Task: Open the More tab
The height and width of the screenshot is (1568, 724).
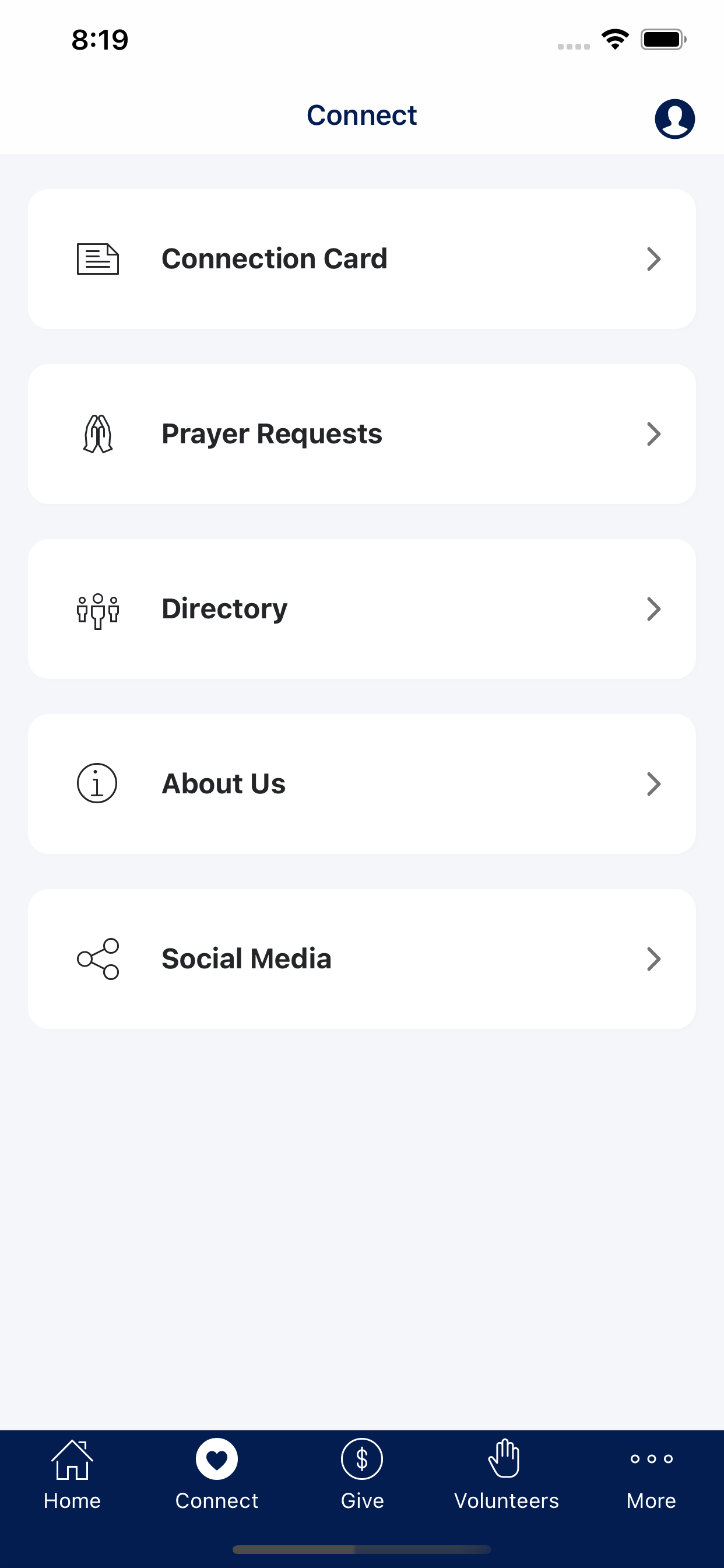Action: (x=652, y=1475)
